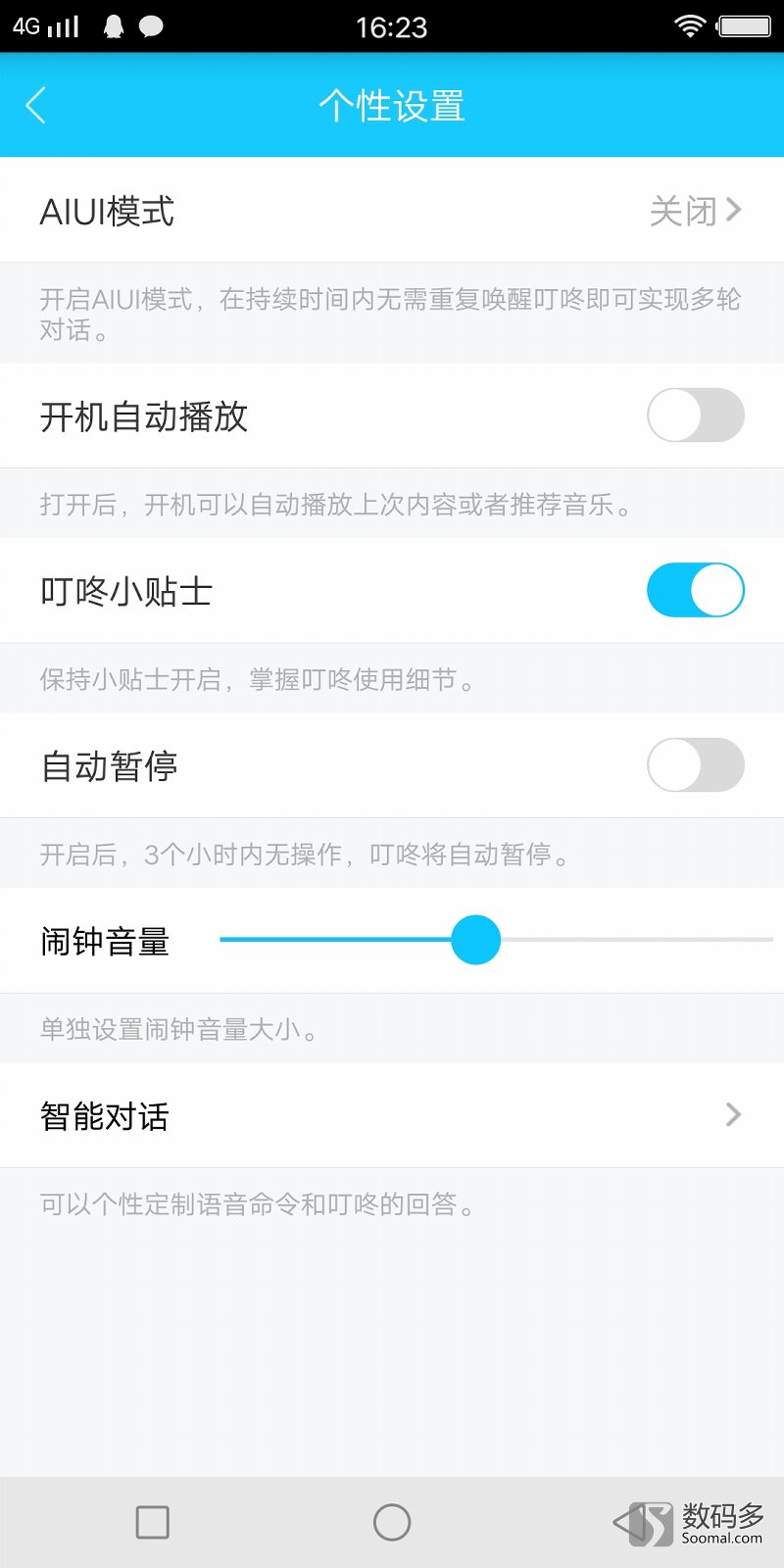784x1568 pixels.
Task: Tap the home circle button
Action: click(391, 1521)
